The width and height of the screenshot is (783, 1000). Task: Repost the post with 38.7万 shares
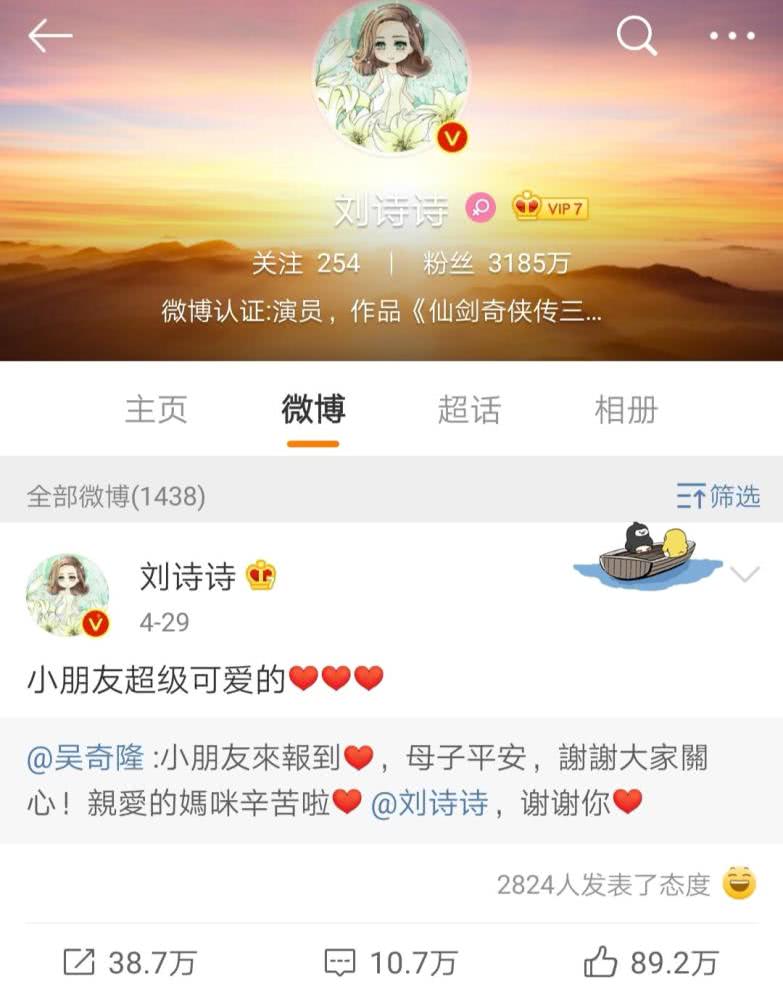[130, 963]
